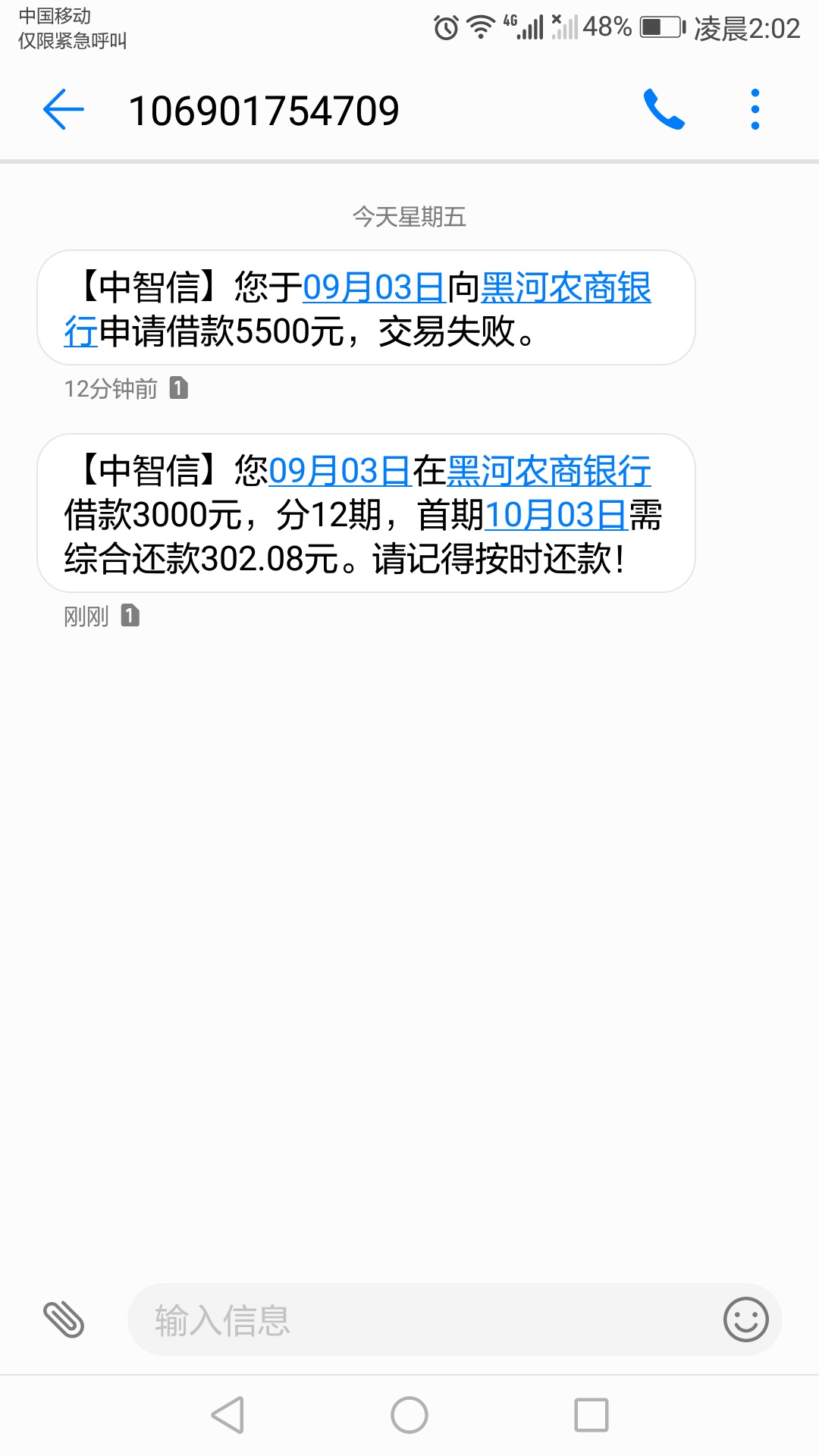Open the three-dot overflow menu
This screenshot has width=819, height=1456.
755,109
